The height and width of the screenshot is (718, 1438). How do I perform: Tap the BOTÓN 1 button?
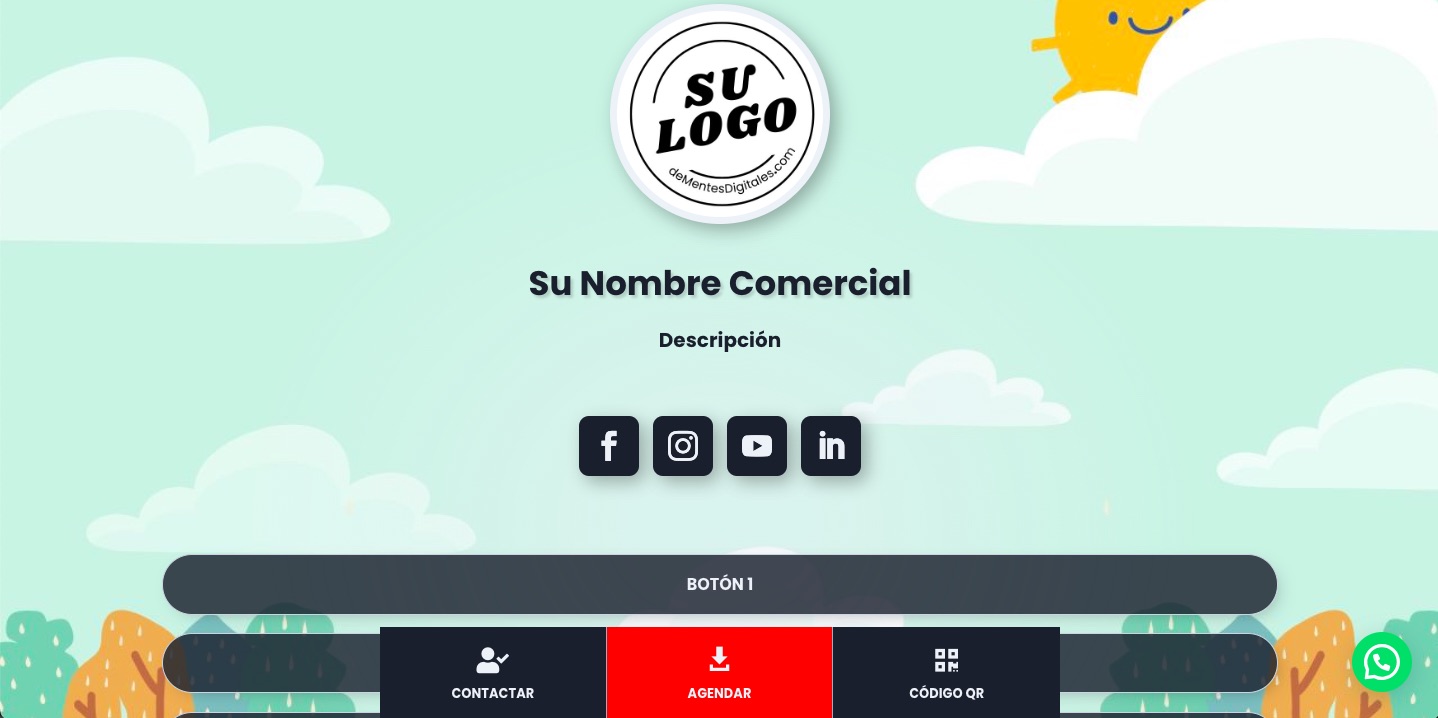719,584
